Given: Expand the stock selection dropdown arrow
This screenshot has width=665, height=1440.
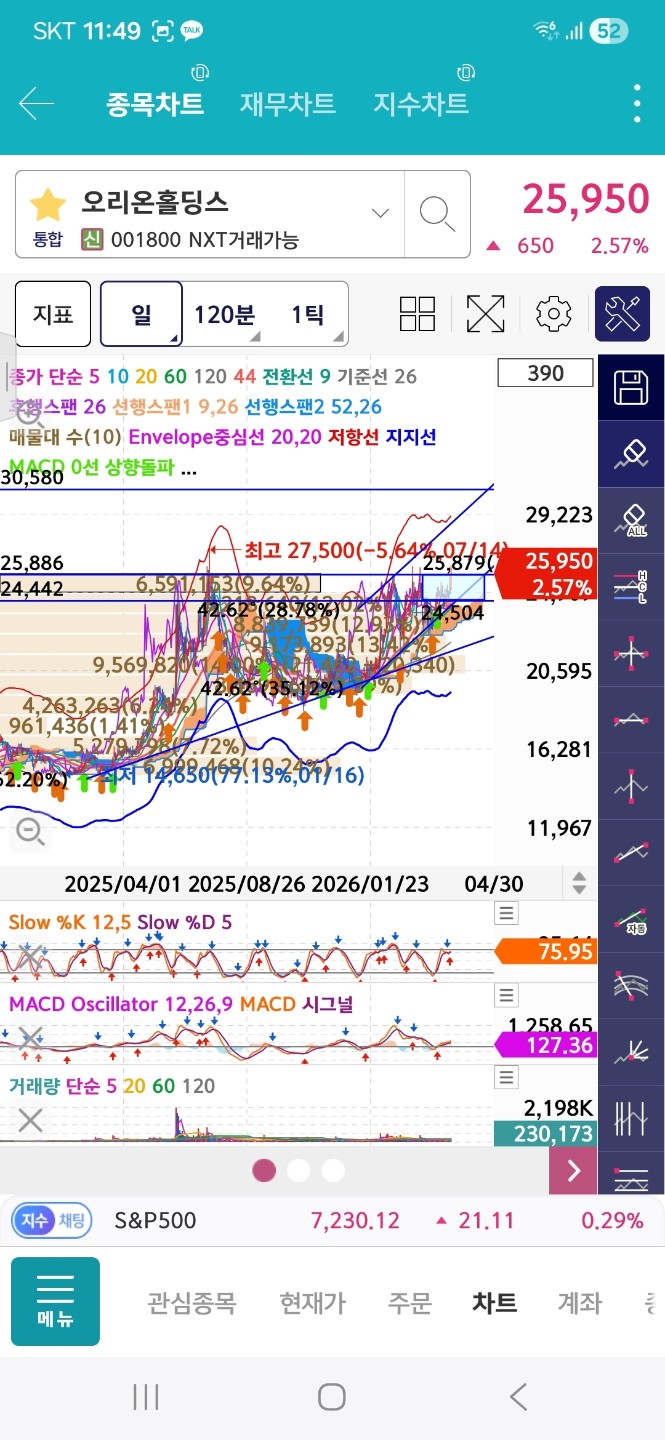Looking at the screenshot, I should [380, 212].
